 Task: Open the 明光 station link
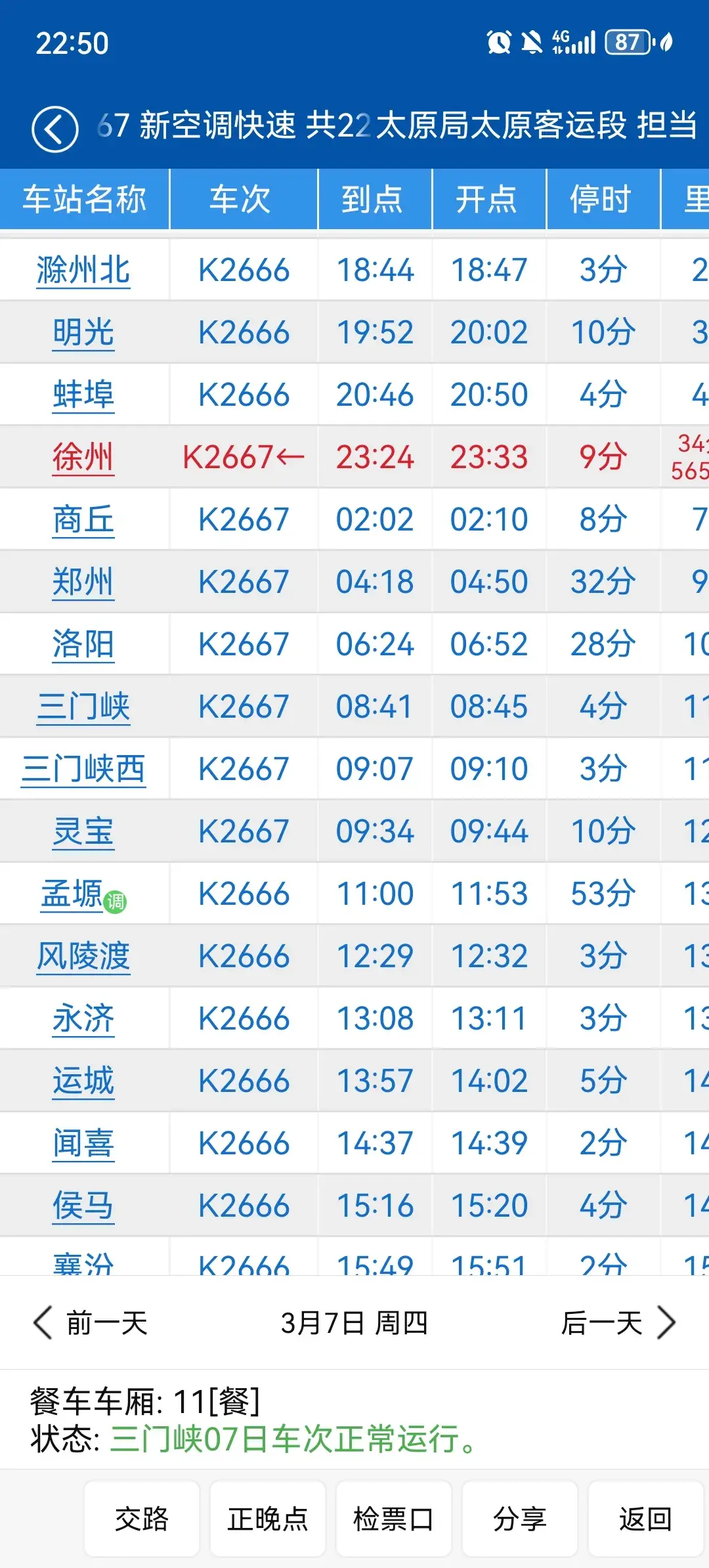[x=83, y=332]
